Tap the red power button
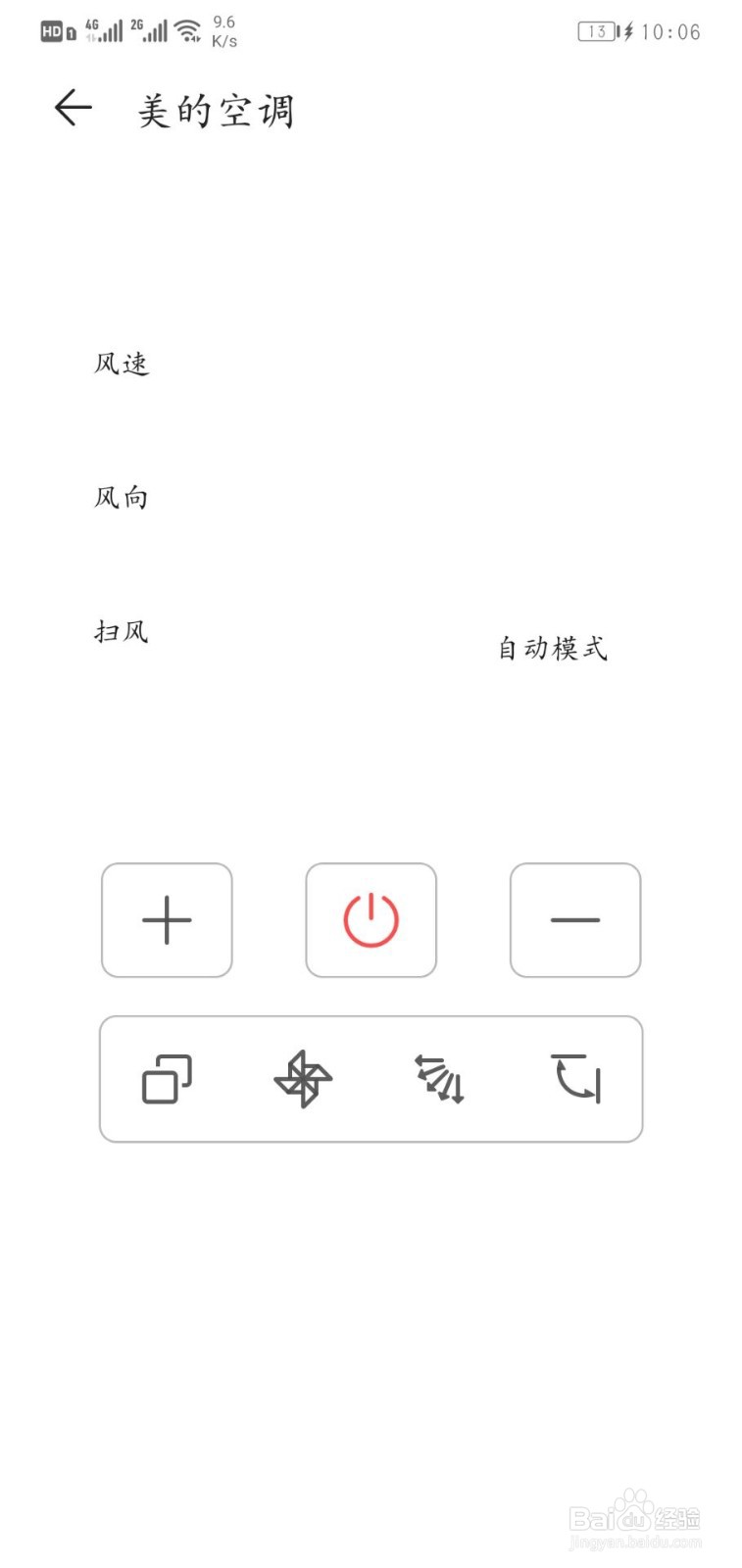The image size is (742, 1568). [x=371, y=919]
